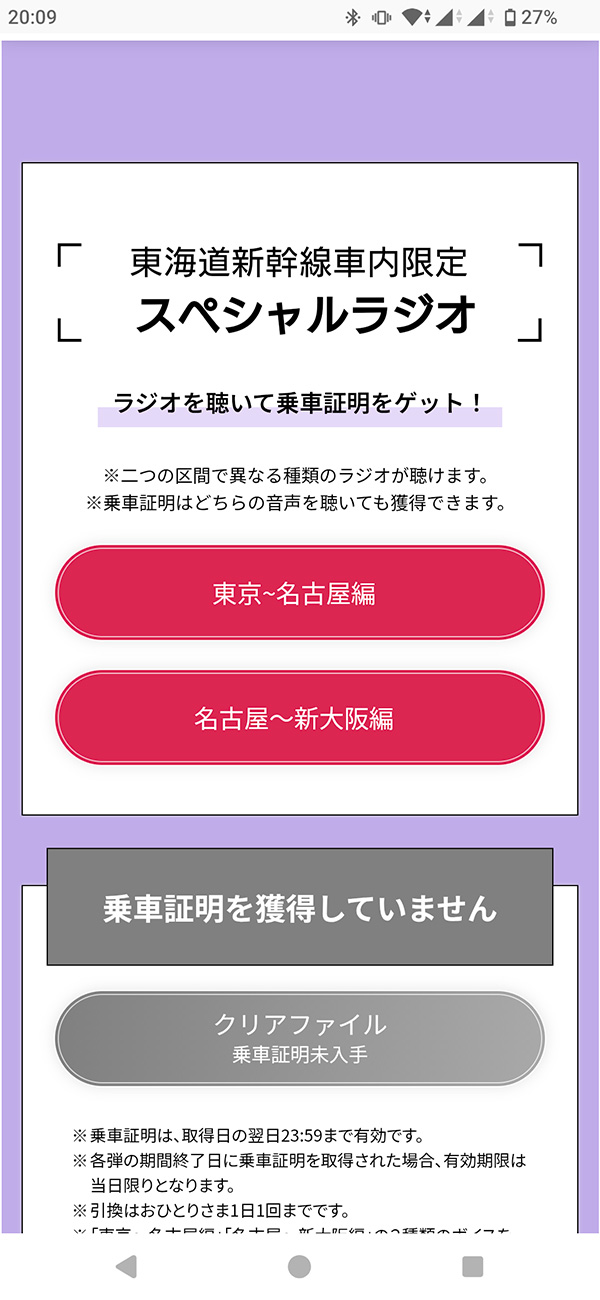The image size is (600, 1300).
Task: Return to the home screen
Action: (299, 1266)
